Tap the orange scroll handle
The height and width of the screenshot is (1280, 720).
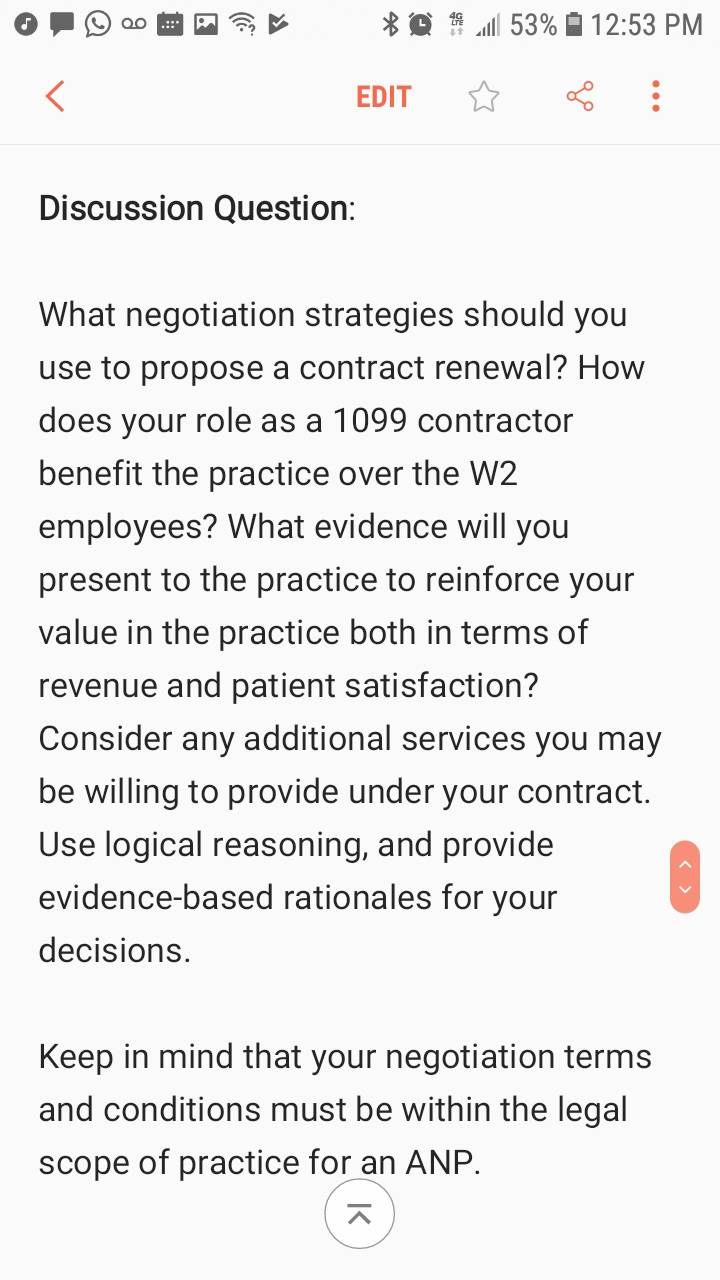[x=685, y=877]
